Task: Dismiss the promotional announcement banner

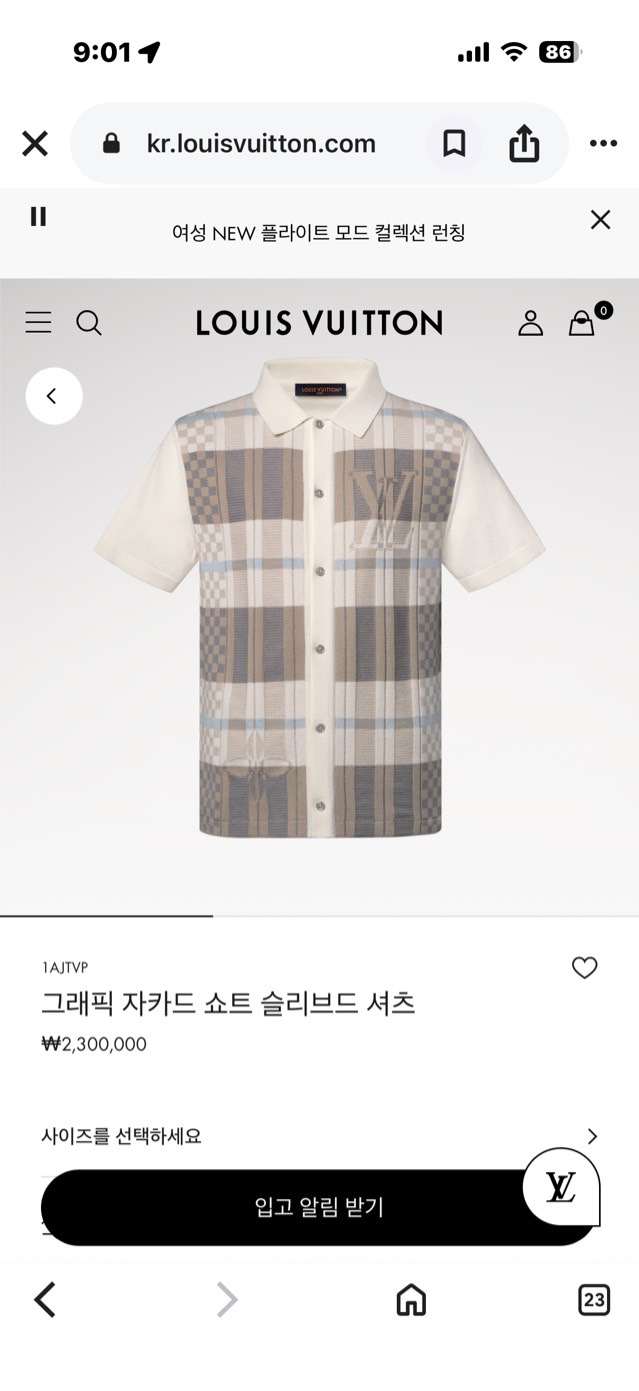Action: 600,220
